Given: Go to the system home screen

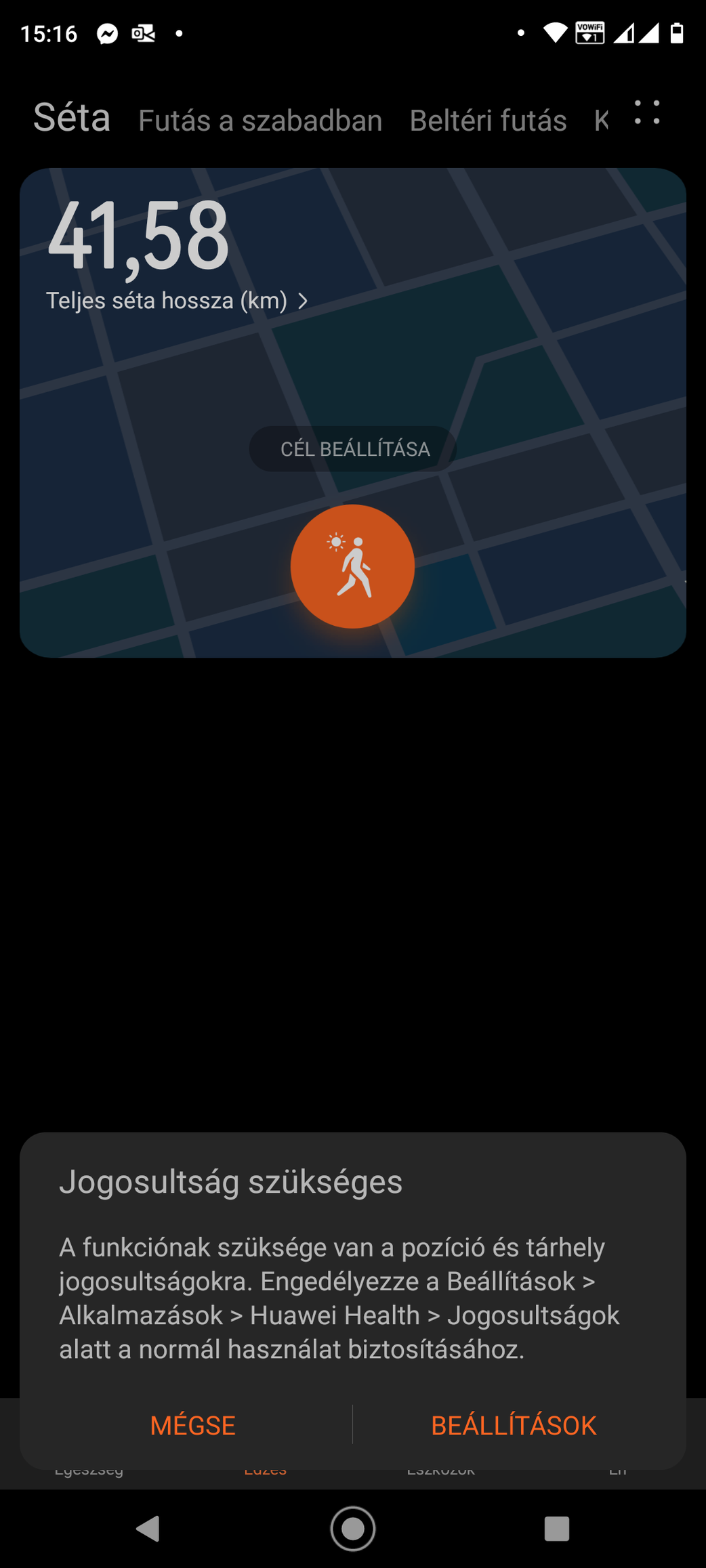Looking at the screenshot, I should click(352, 1529).
